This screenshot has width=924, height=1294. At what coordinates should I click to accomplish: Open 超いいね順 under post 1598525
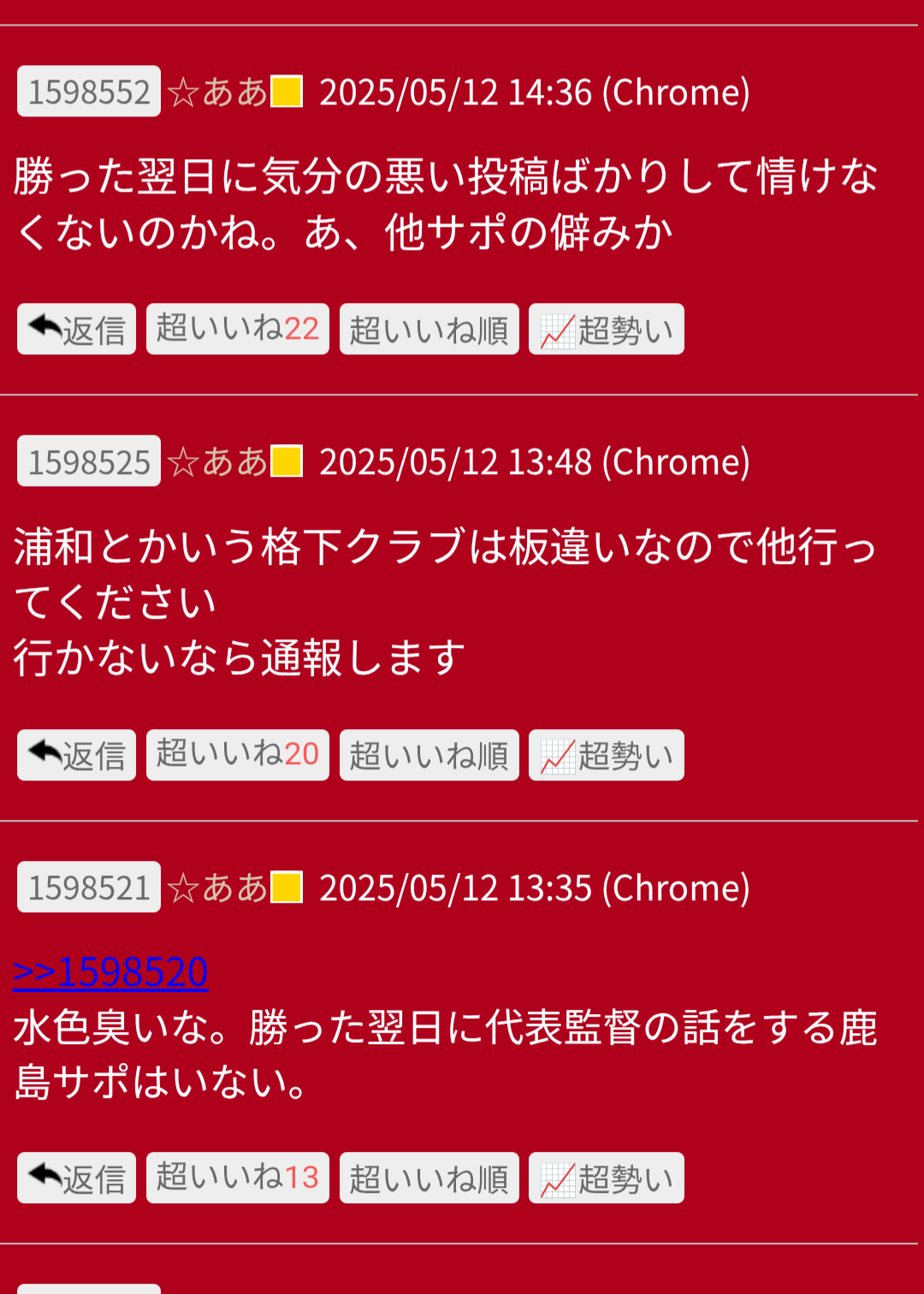tap(429, 755)
